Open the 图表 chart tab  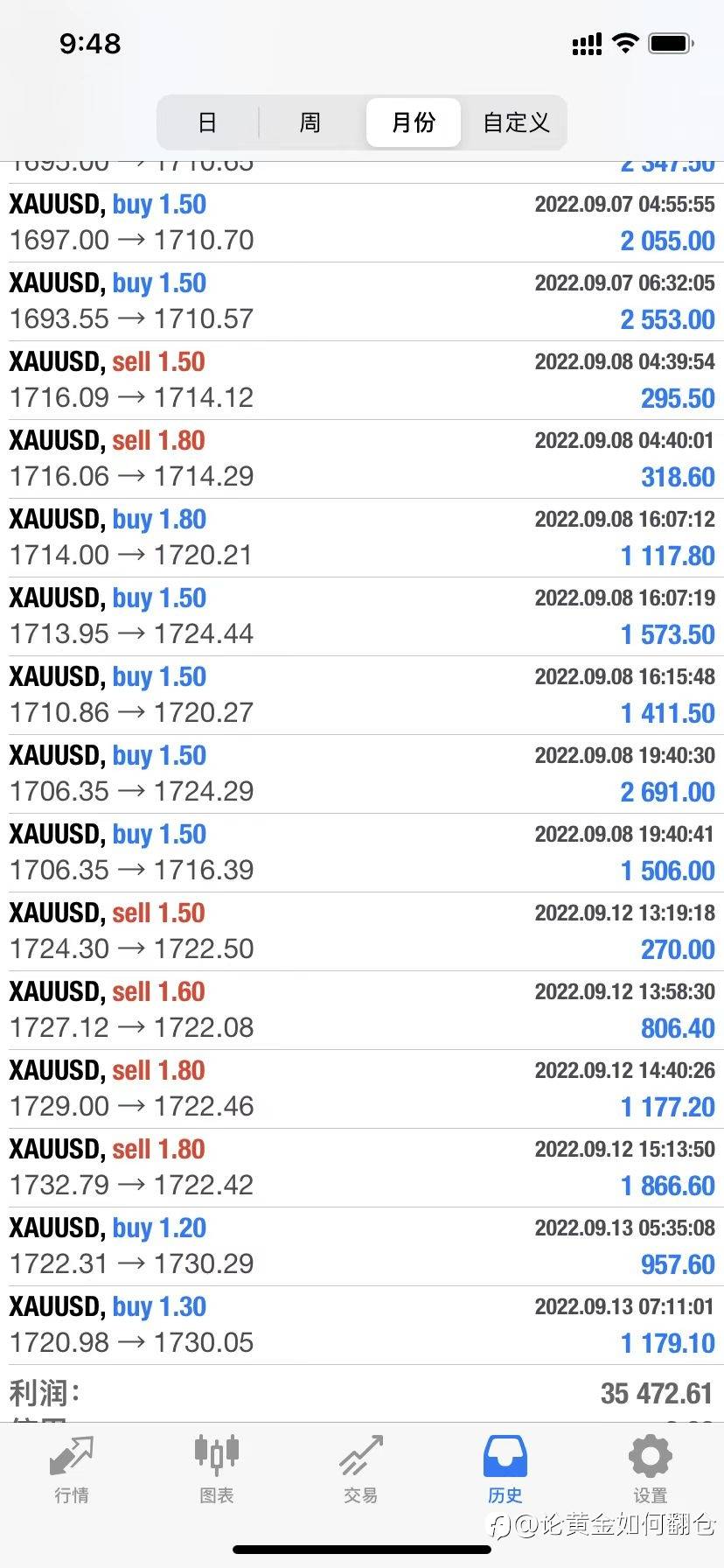coord(216,1470)
